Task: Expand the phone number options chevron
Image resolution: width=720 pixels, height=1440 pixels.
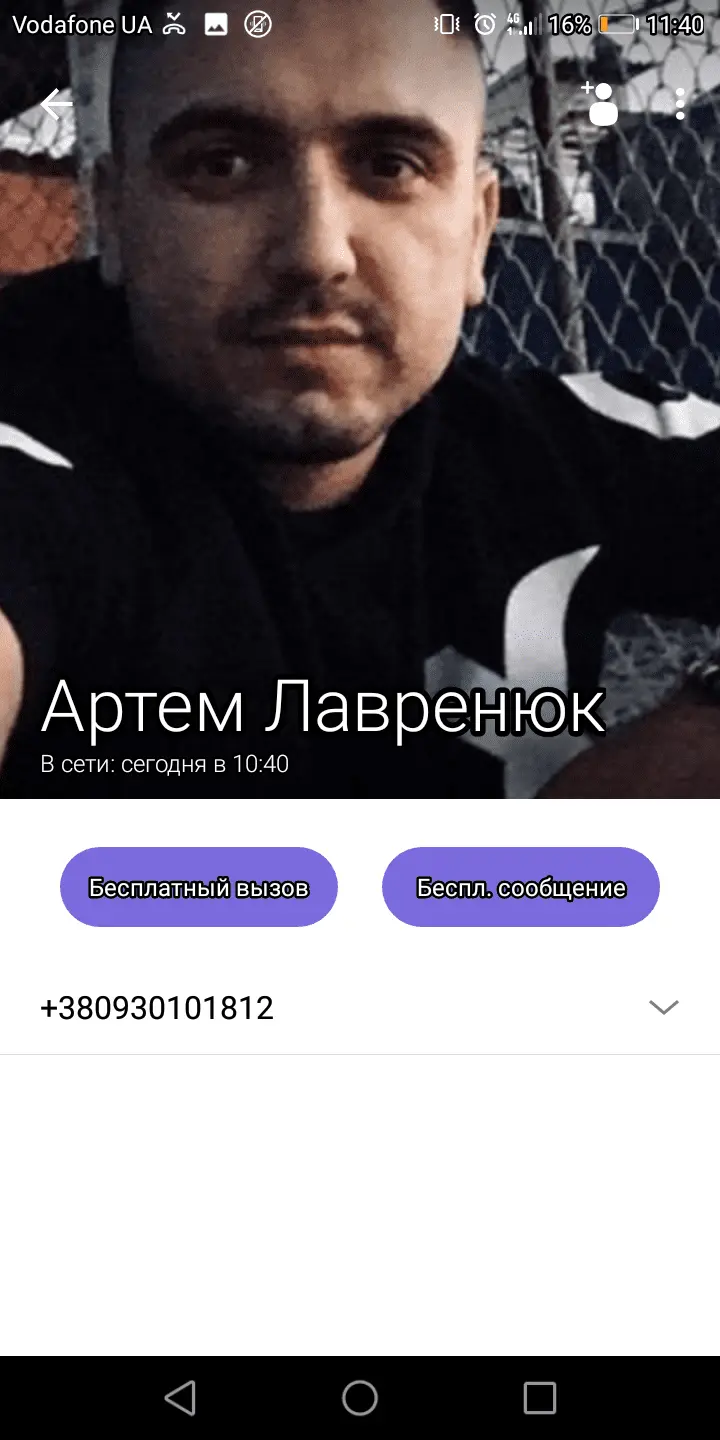Action: (664, 1007)
